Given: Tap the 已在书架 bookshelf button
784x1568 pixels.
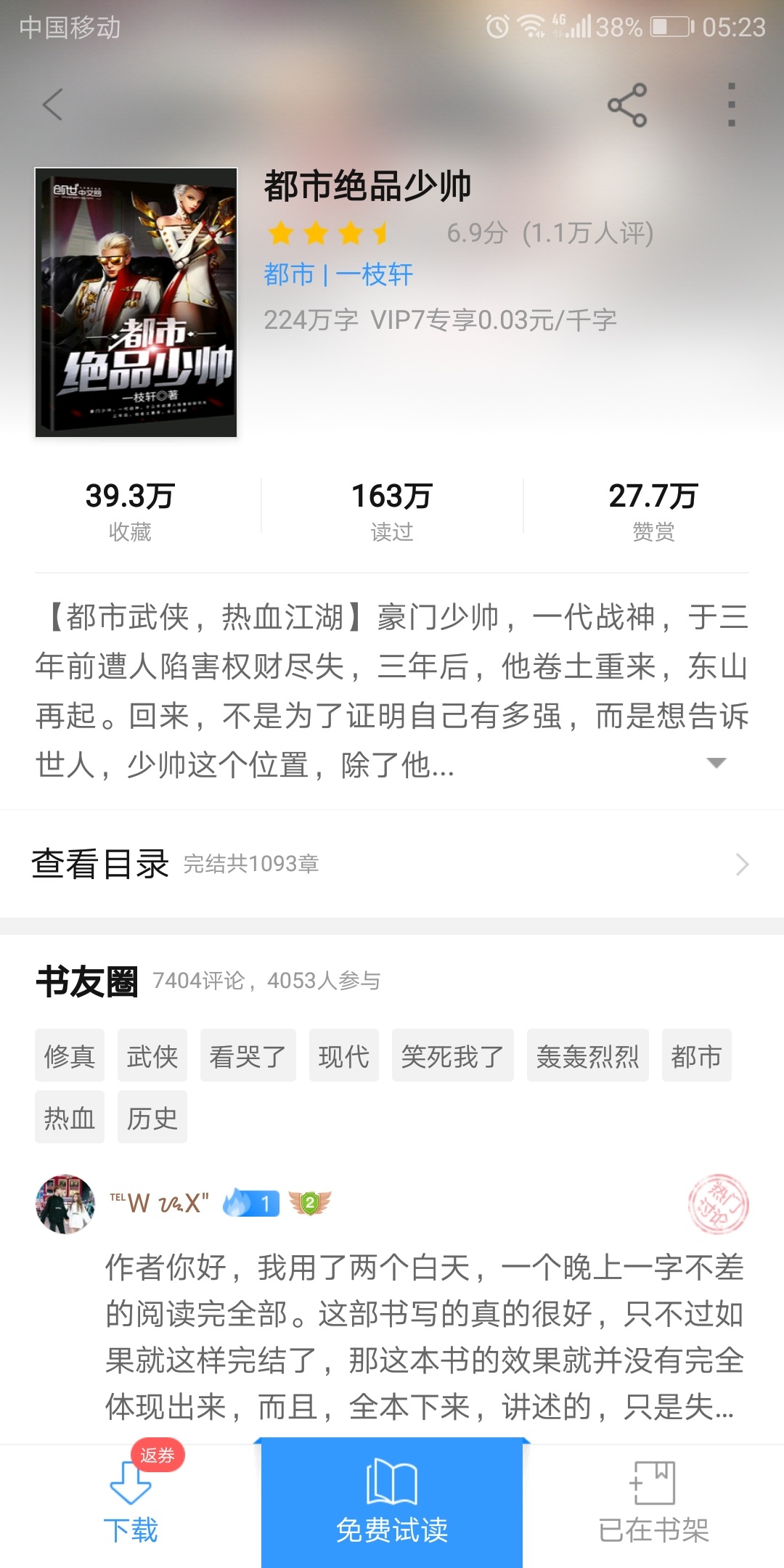Looking at the screenshot, I should click(x=653, y=1504).
